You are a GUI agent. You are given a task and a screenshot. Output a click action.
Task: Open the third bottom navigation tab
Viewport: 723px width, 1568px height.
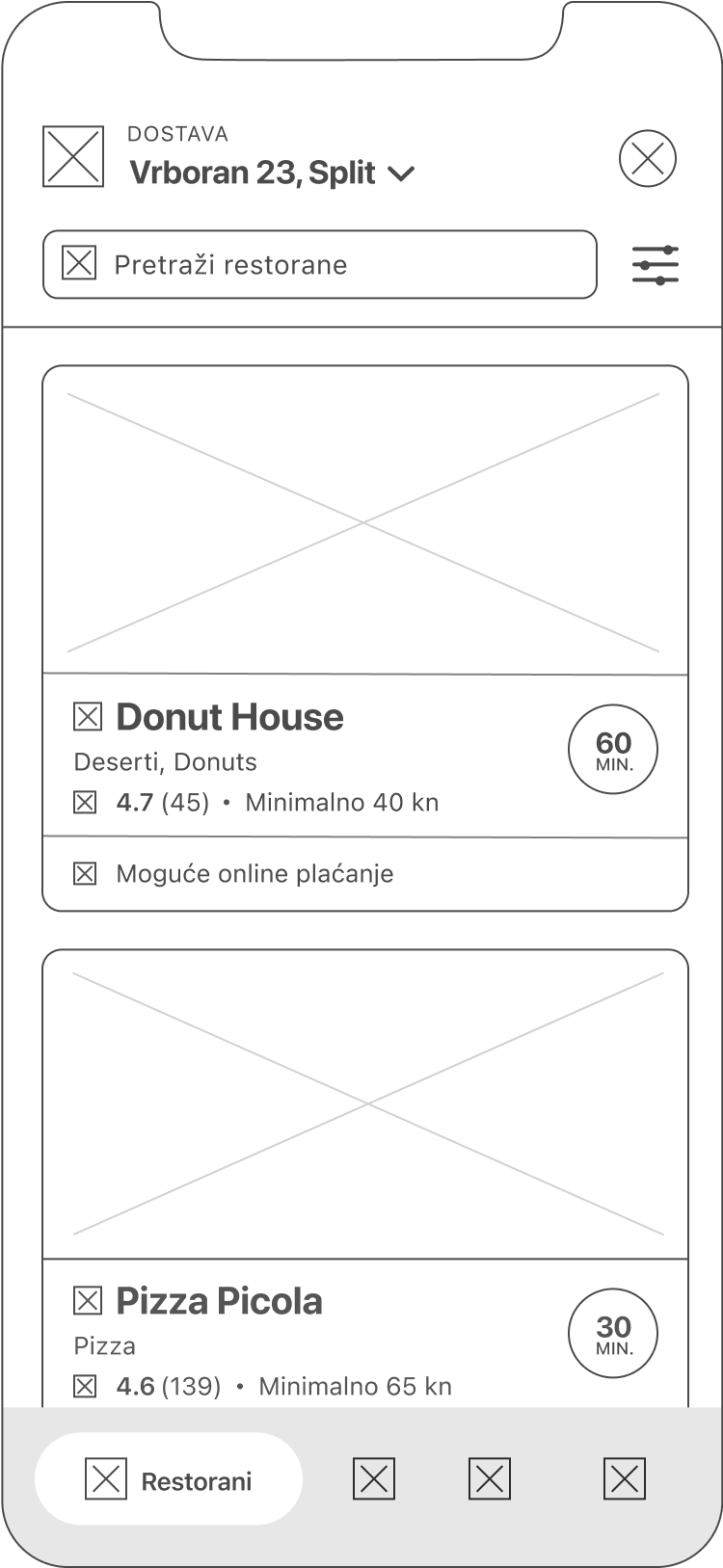pos(490,1479)
